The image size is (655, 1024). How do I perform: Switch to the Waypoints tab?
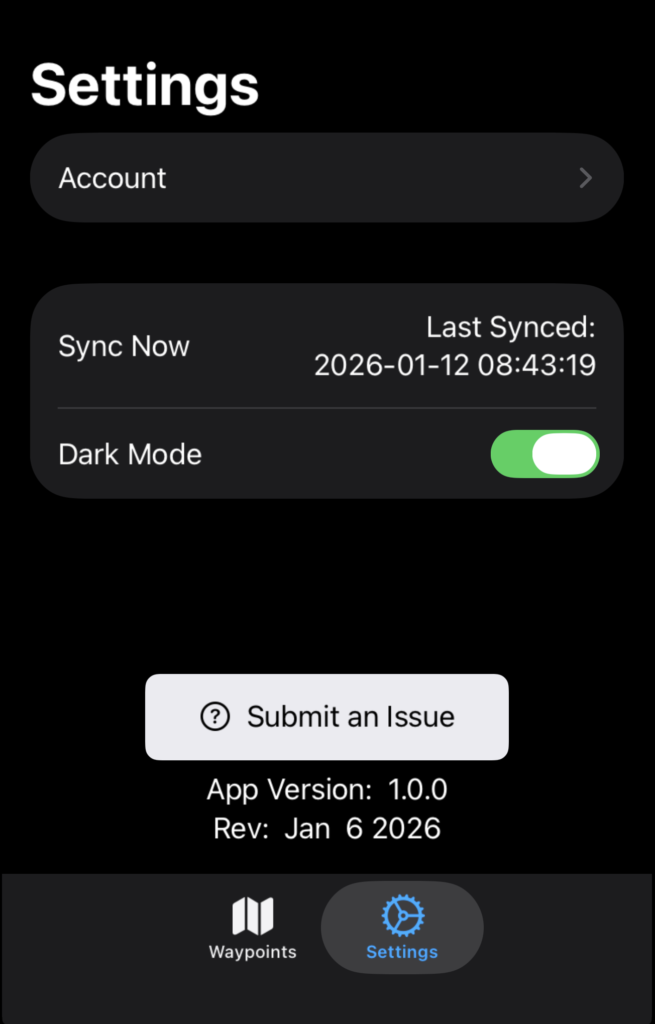click(x=252, y=928)
